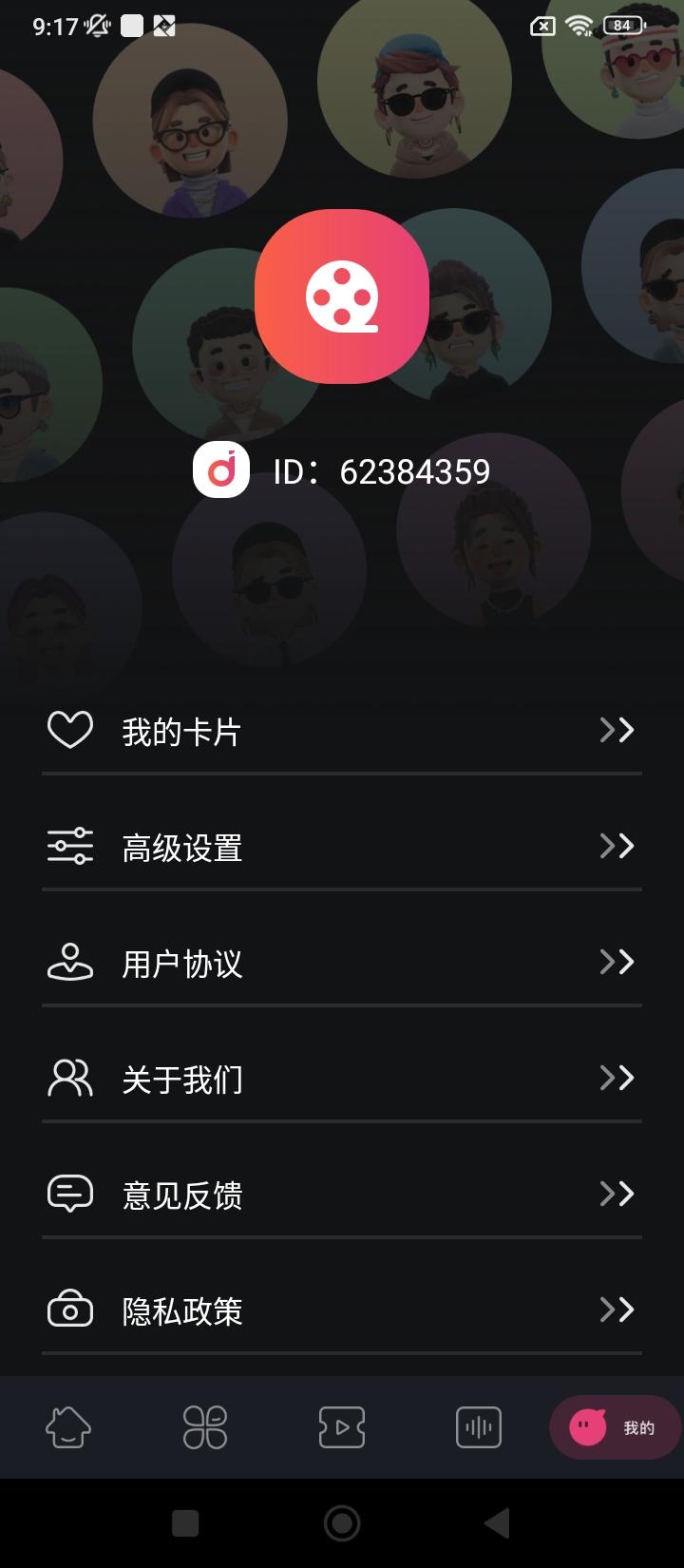
Task: Switch to the home tab
Action: pyautogui.click(x=68, y=1427)
